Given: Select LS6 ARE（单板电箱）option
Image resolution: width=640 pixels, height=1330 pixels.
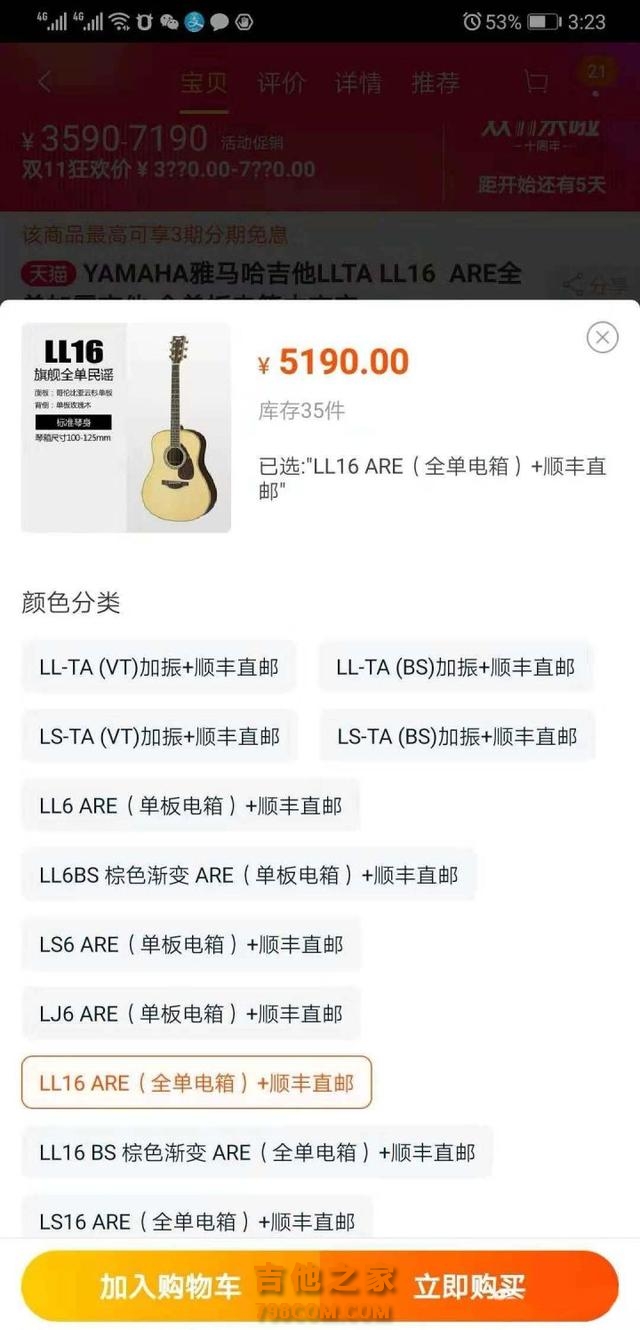Looking at the screenshot, I should 191,944.
